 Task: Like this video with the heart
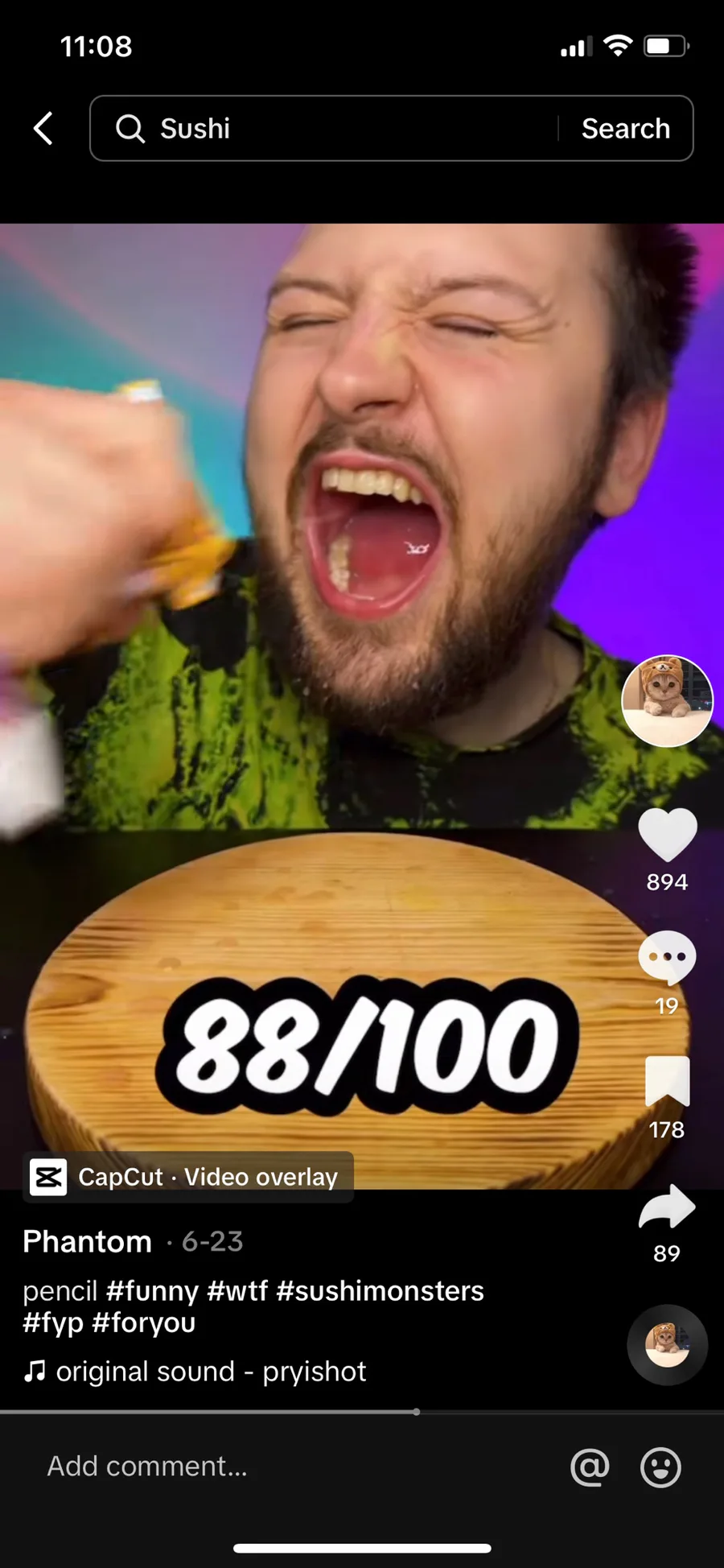point(667,835)
